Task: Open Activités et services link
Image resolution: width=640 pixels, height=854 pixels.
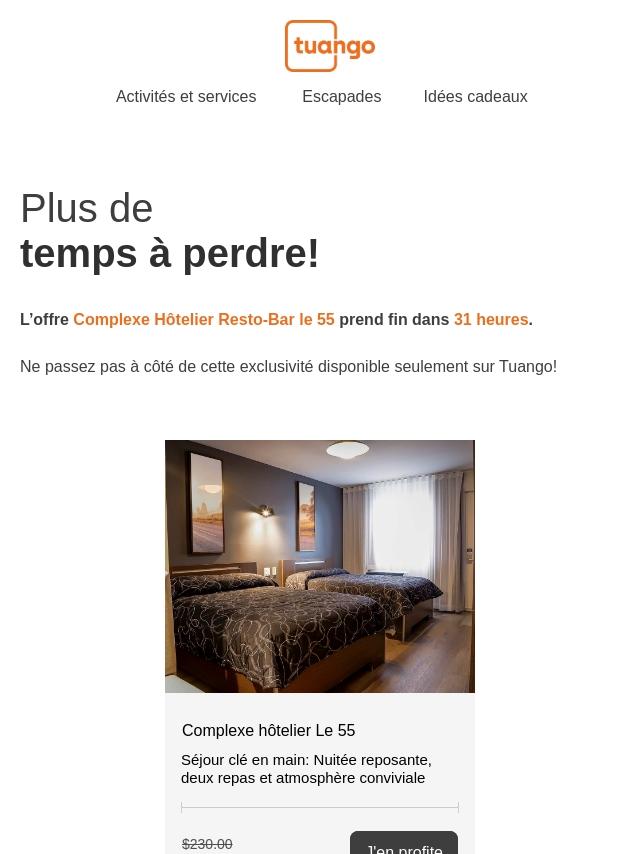Action: (x=186, y=96)
